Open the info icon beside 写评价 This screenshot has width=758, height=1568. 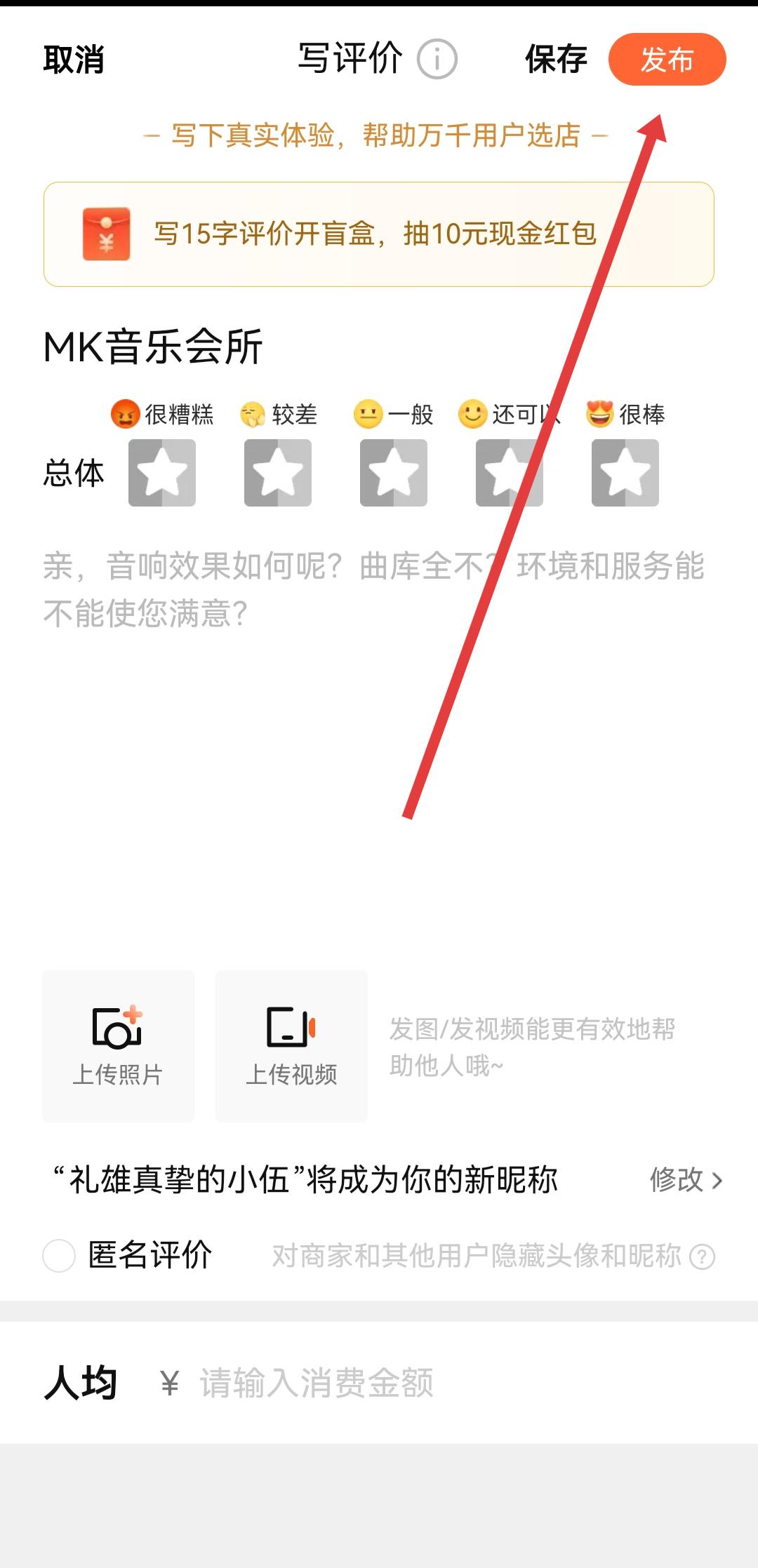click(437, 60)
